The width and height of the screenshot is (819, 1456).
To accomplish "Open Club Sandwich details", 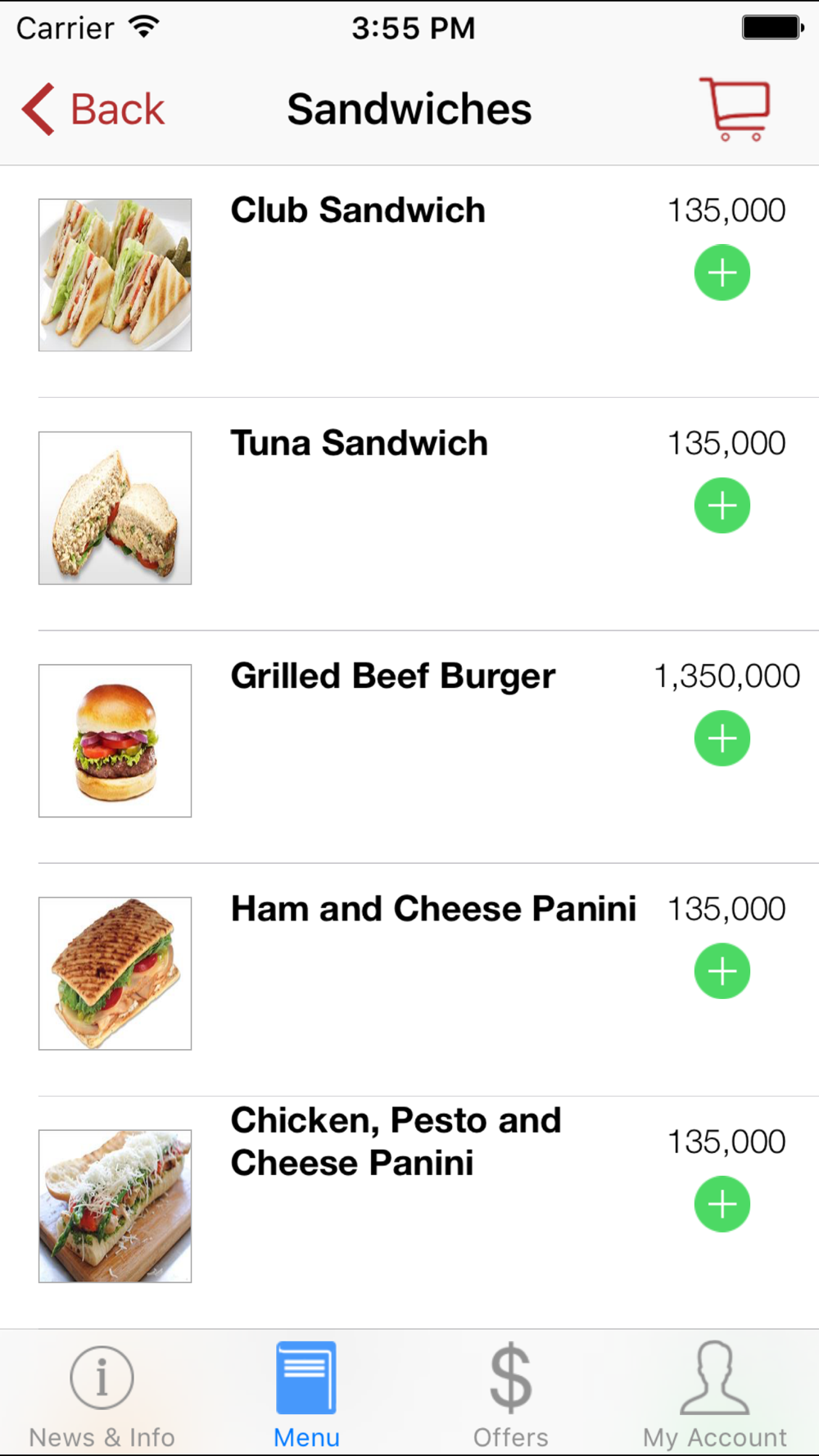I will pos(358,211).
